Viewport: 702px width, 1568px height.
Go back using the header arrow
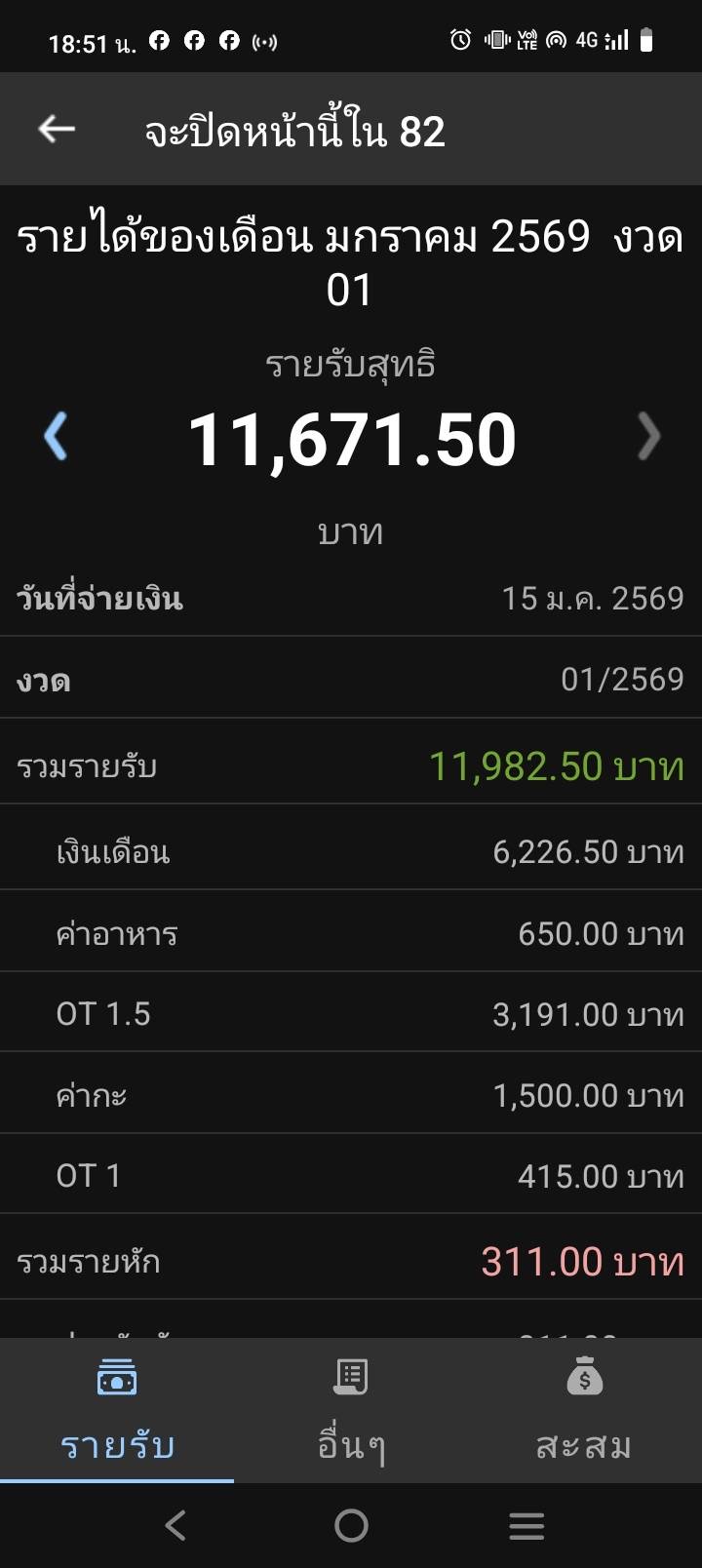57,129
